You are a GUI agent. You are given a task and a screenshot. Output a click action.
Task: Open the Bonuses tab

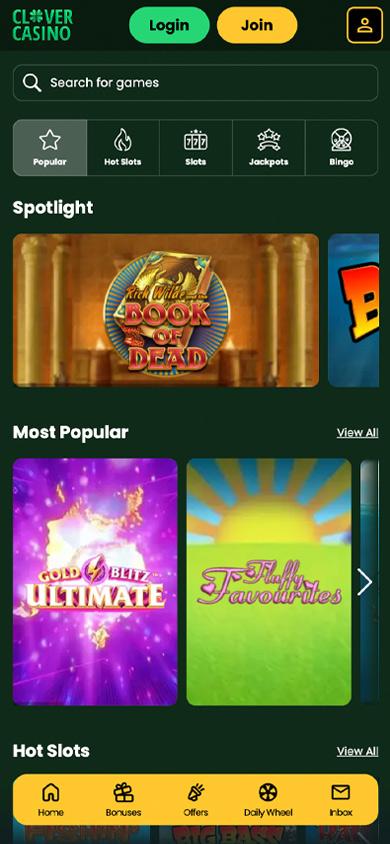coord(123,799)
